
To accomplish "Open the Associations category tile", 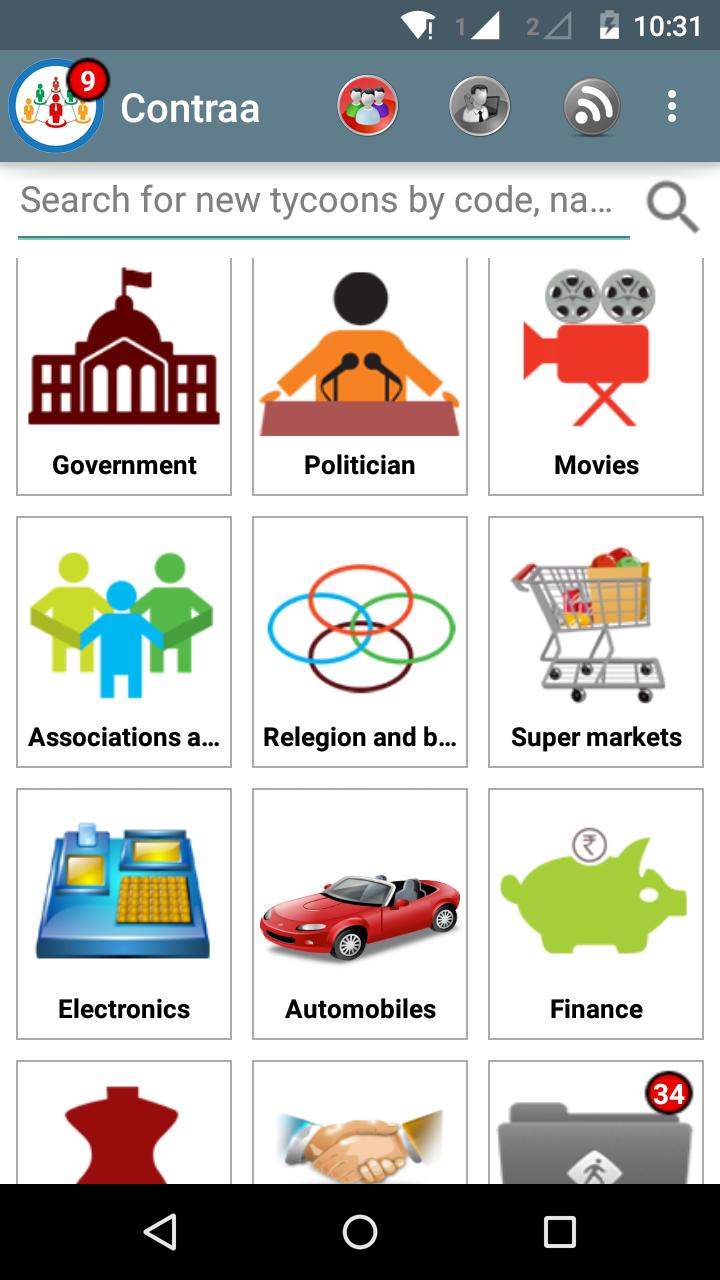I will [x=124, y=642].
